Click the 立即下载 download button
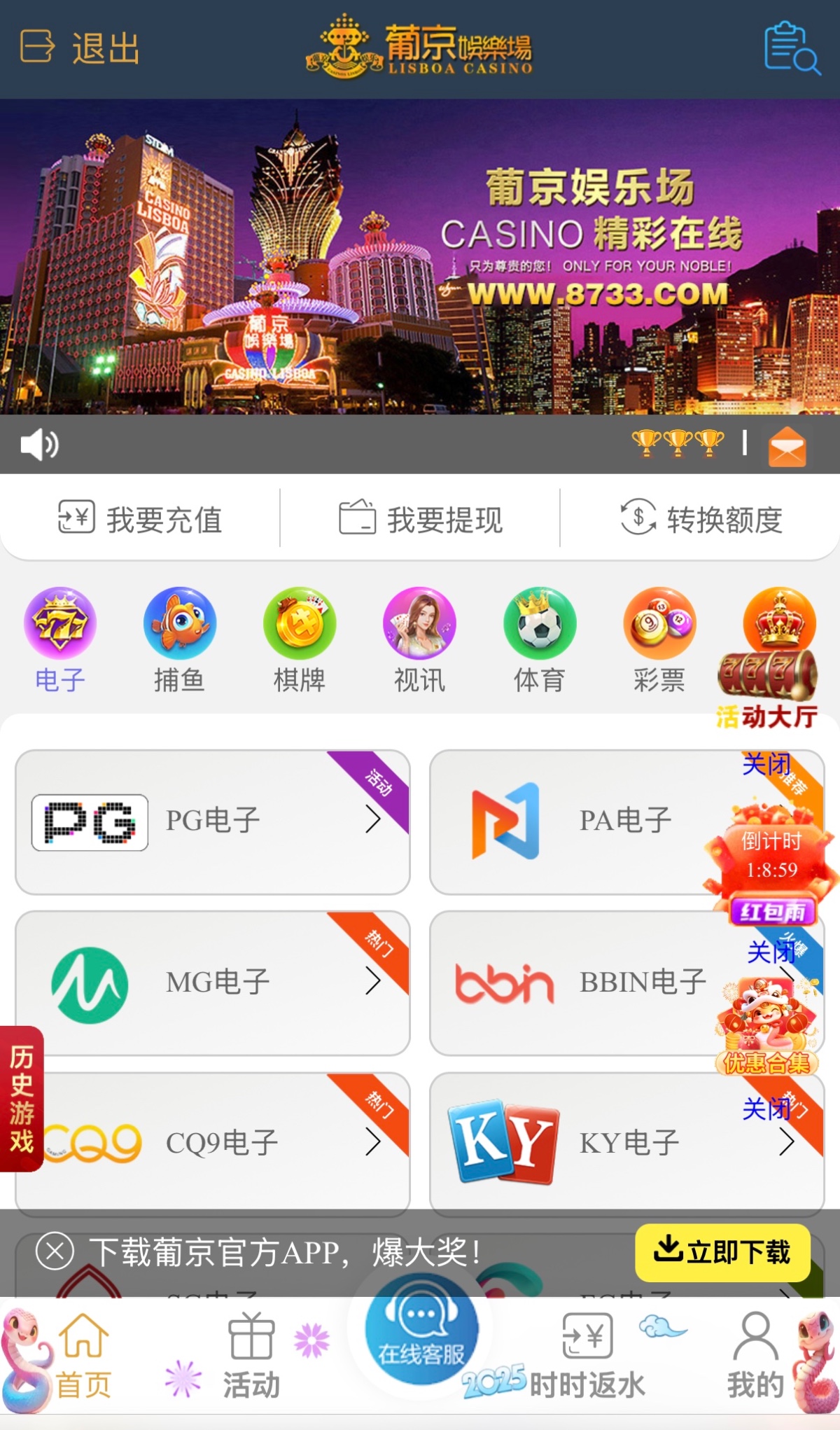840x1430 pixels. click(722, 1252)
